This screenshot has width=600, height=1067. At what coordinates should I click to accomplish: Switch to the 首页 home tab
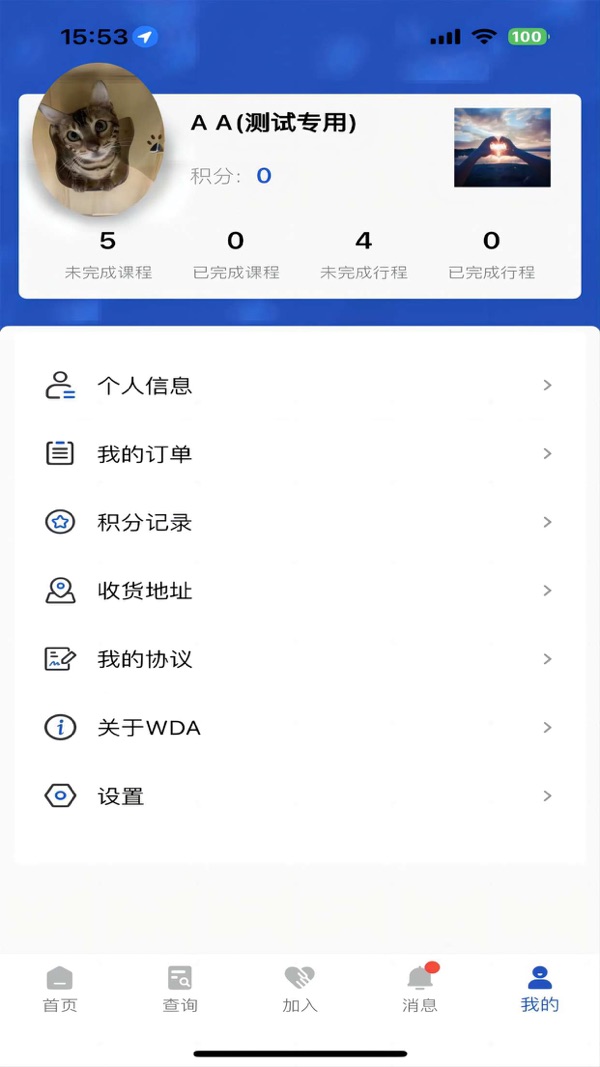tap(60, 990)
